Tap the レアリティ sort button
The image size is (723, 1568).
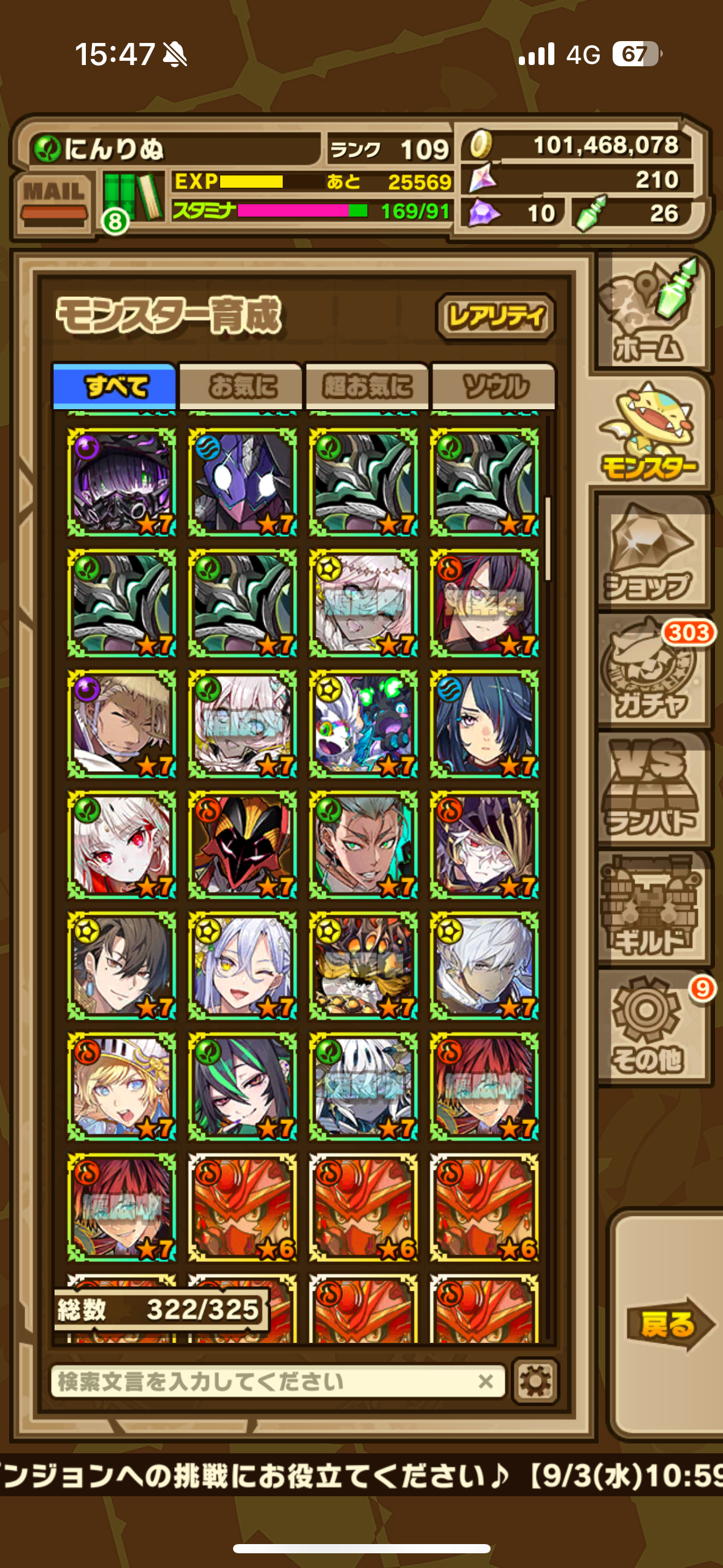click(x=495, y=317)
